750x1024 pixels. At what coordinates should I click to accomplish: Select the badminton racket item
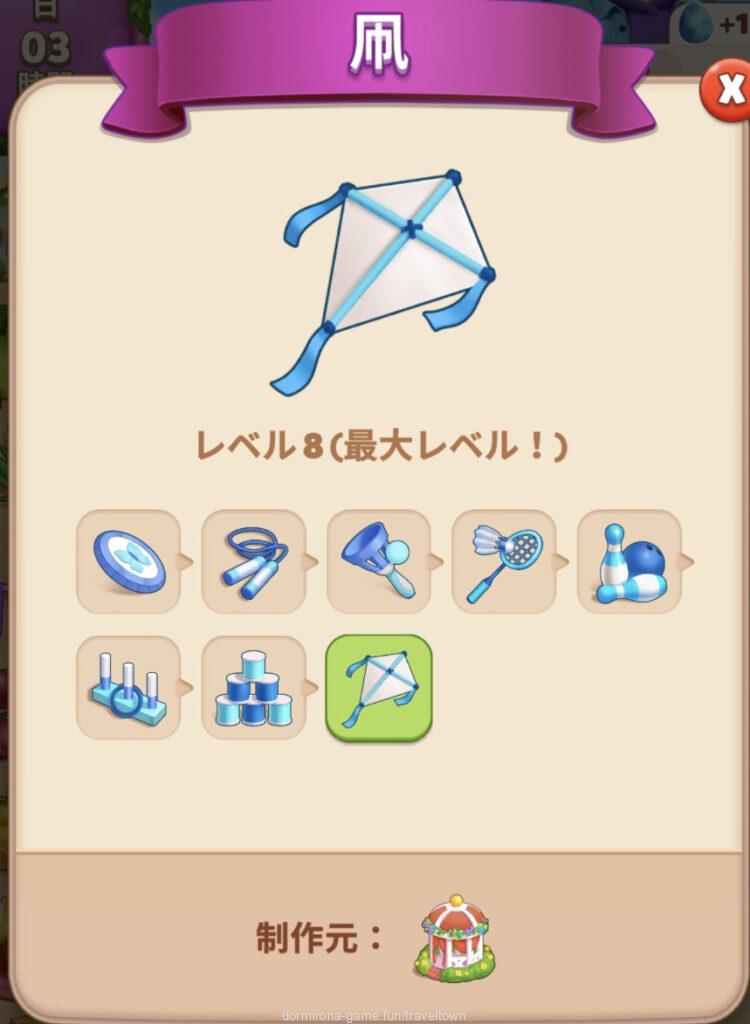[504, 561]
